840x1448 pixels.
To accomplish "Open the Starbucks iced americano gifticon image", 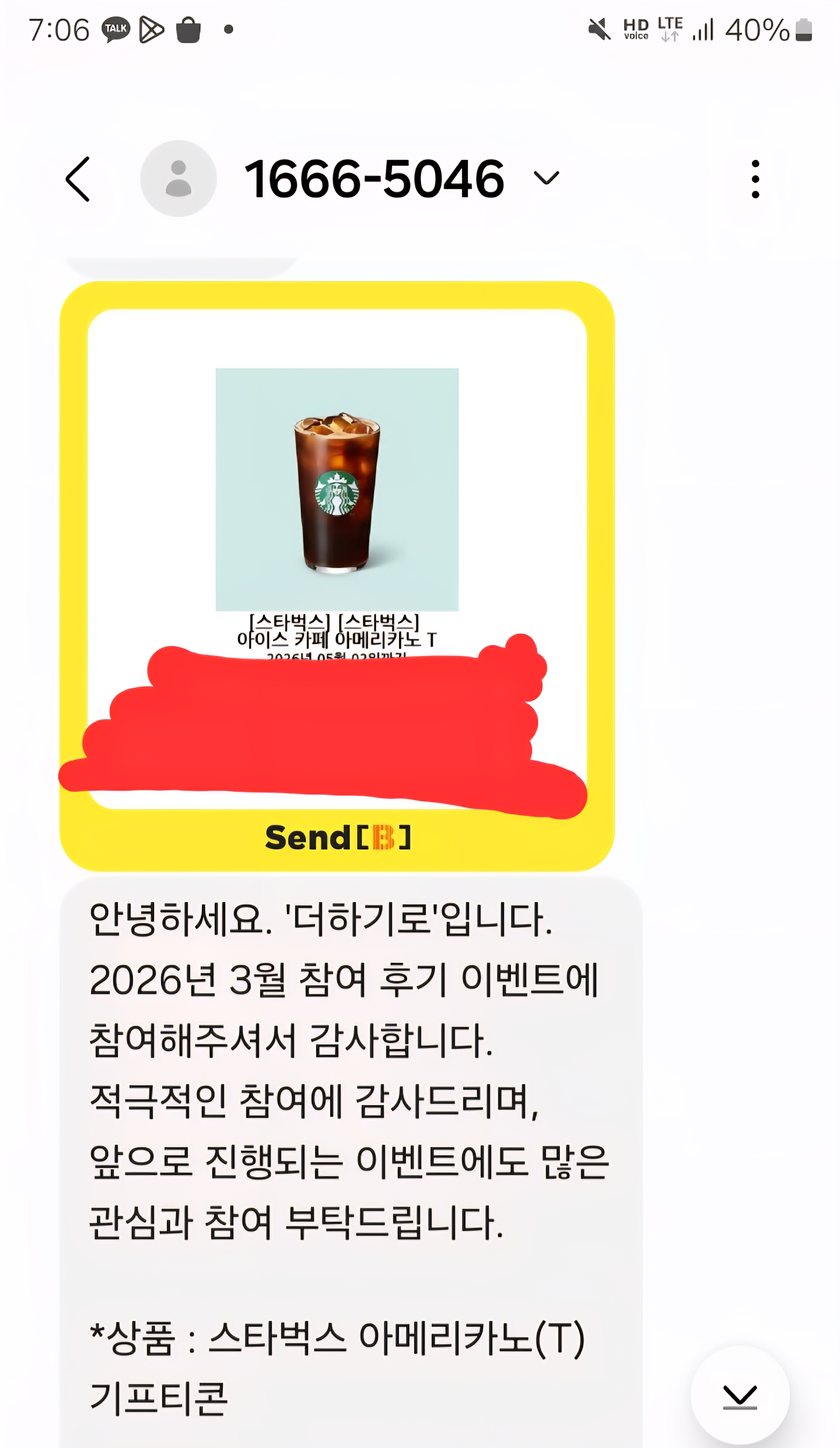I will click(x=337, y=489).
